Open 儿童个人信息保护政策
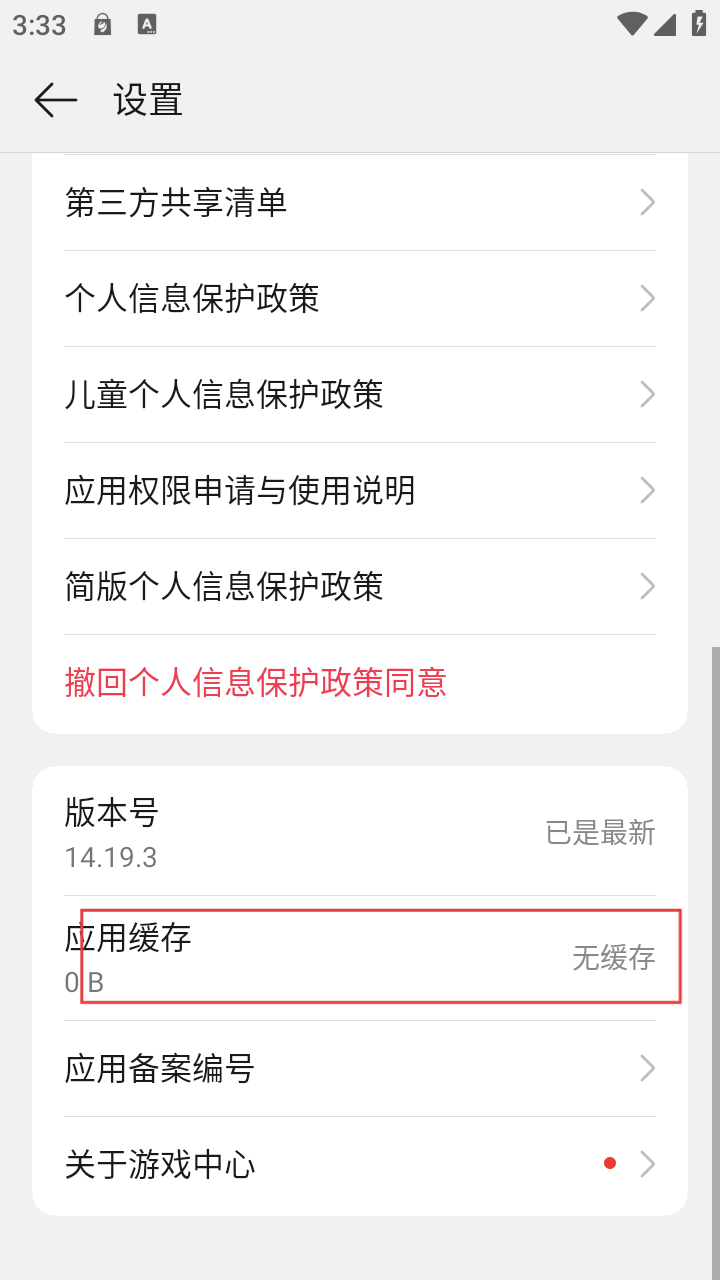Viewport: 720px width, 1280px height. pyautogui.click(x=360, y=395)
